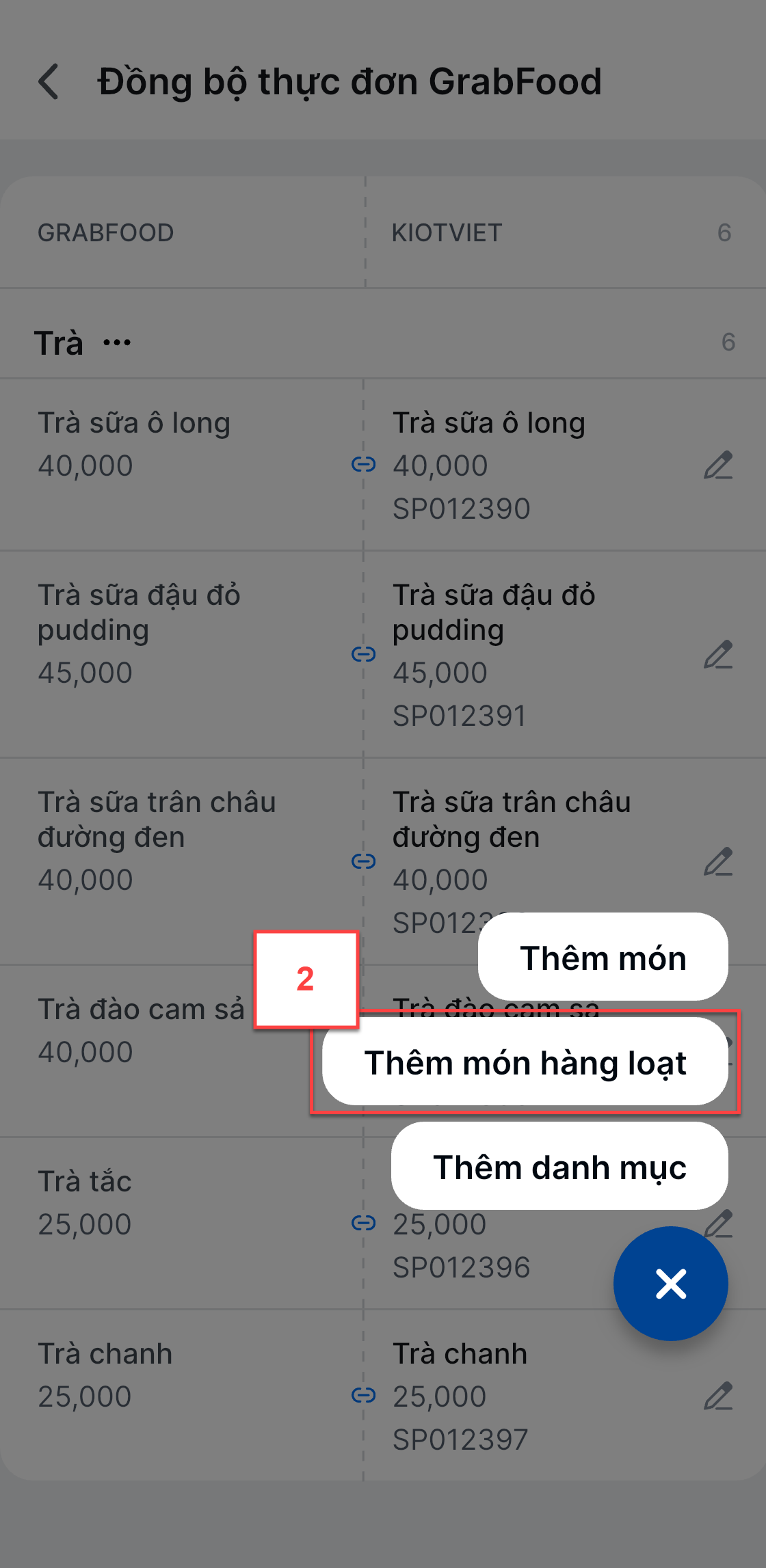Tap the link icon for Trà chanh
This screenshot has width=766, height=1568.
coord(363,1394)
